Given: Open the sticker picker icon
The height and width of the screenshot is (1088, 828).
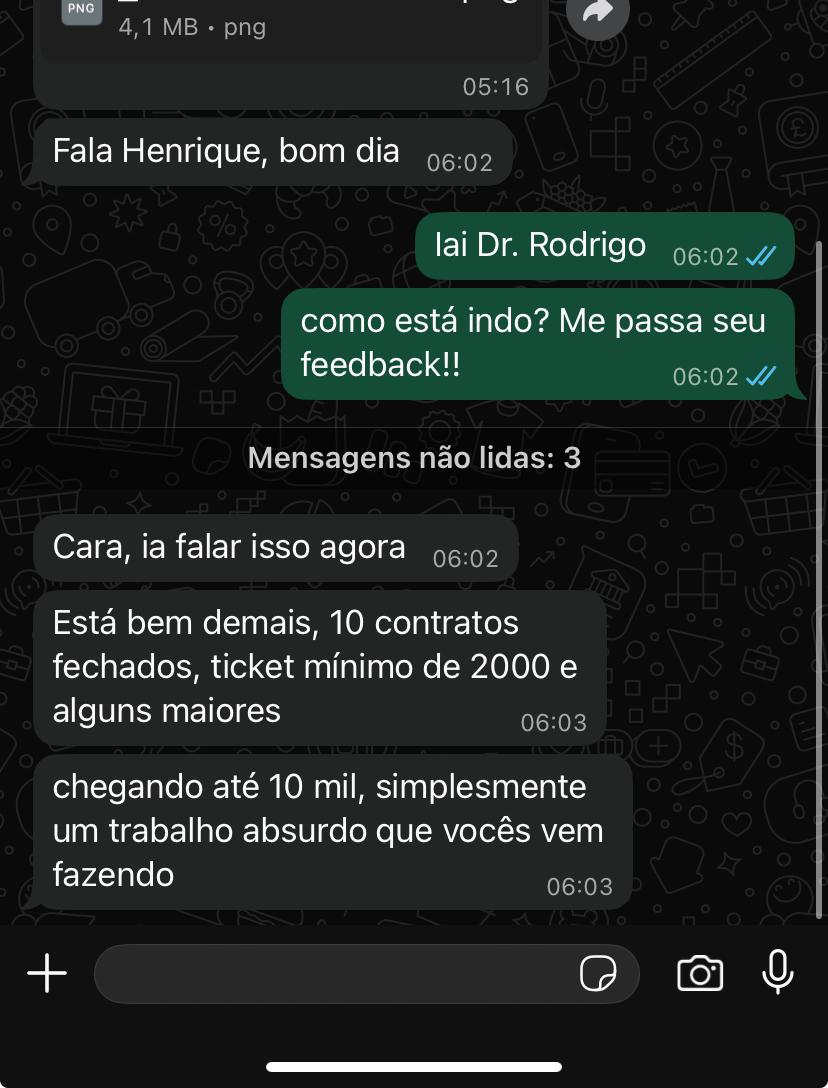Looking at the screenshot, I should (x=598, y=973).
